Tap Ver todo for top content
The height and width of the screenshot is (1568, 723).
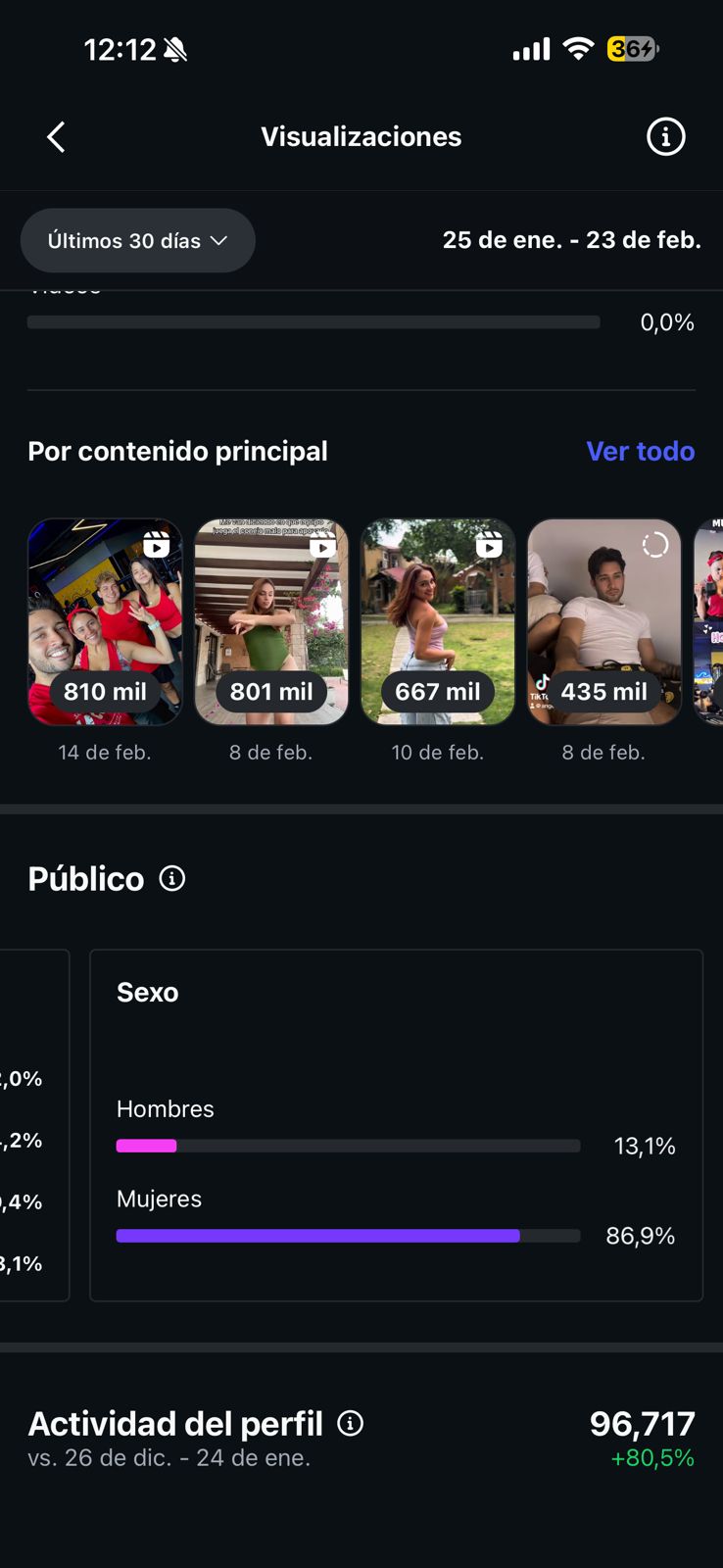tap(640, 451)
